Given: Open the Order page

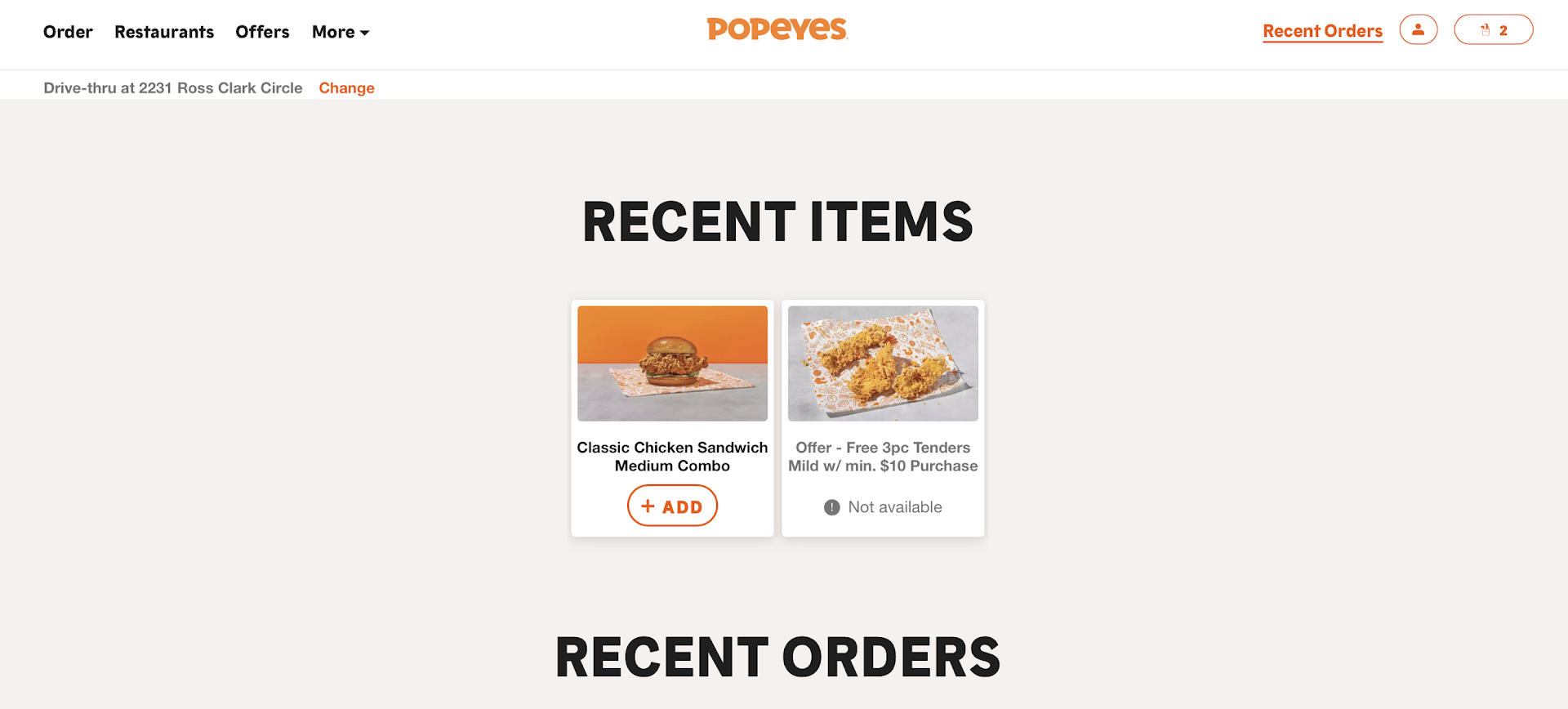Looking at the screenshot, I should [x=68, y=32].
